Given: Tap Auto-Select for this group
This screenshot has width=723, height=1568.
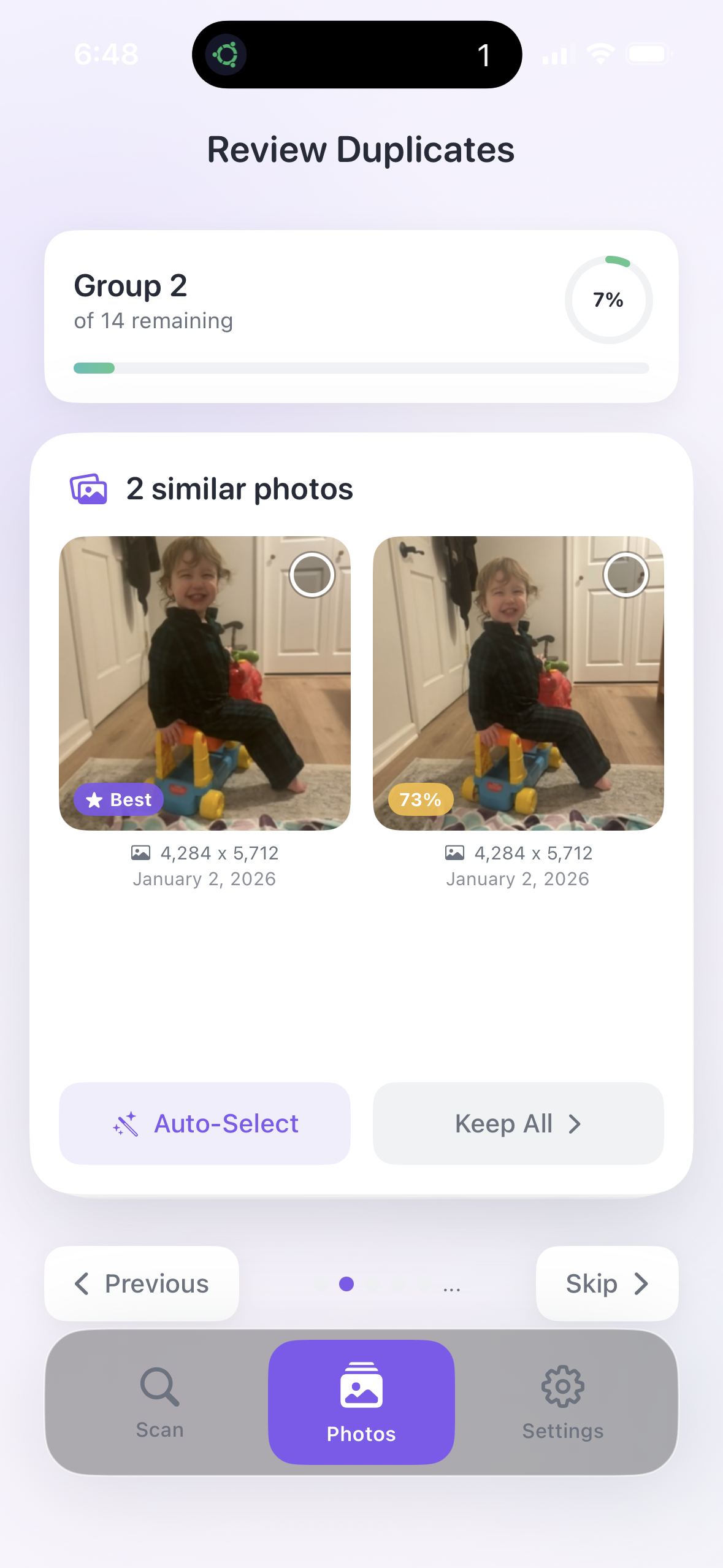Looking at the screenshot, I should point(205,1124).
